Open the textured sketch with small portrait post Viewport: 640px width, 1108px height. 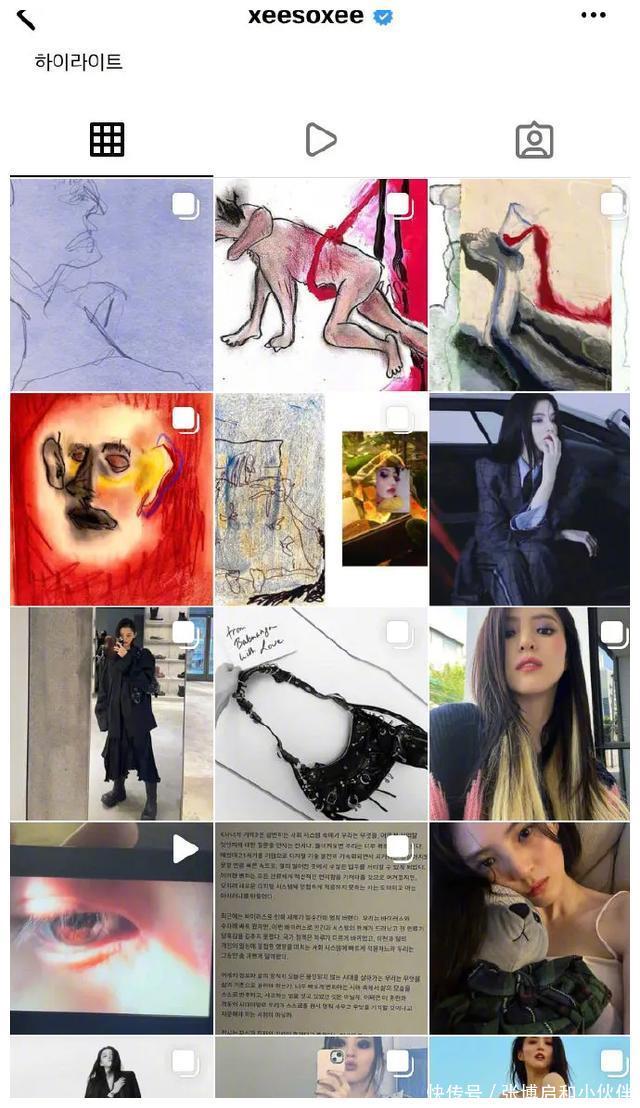coord(320,498)
